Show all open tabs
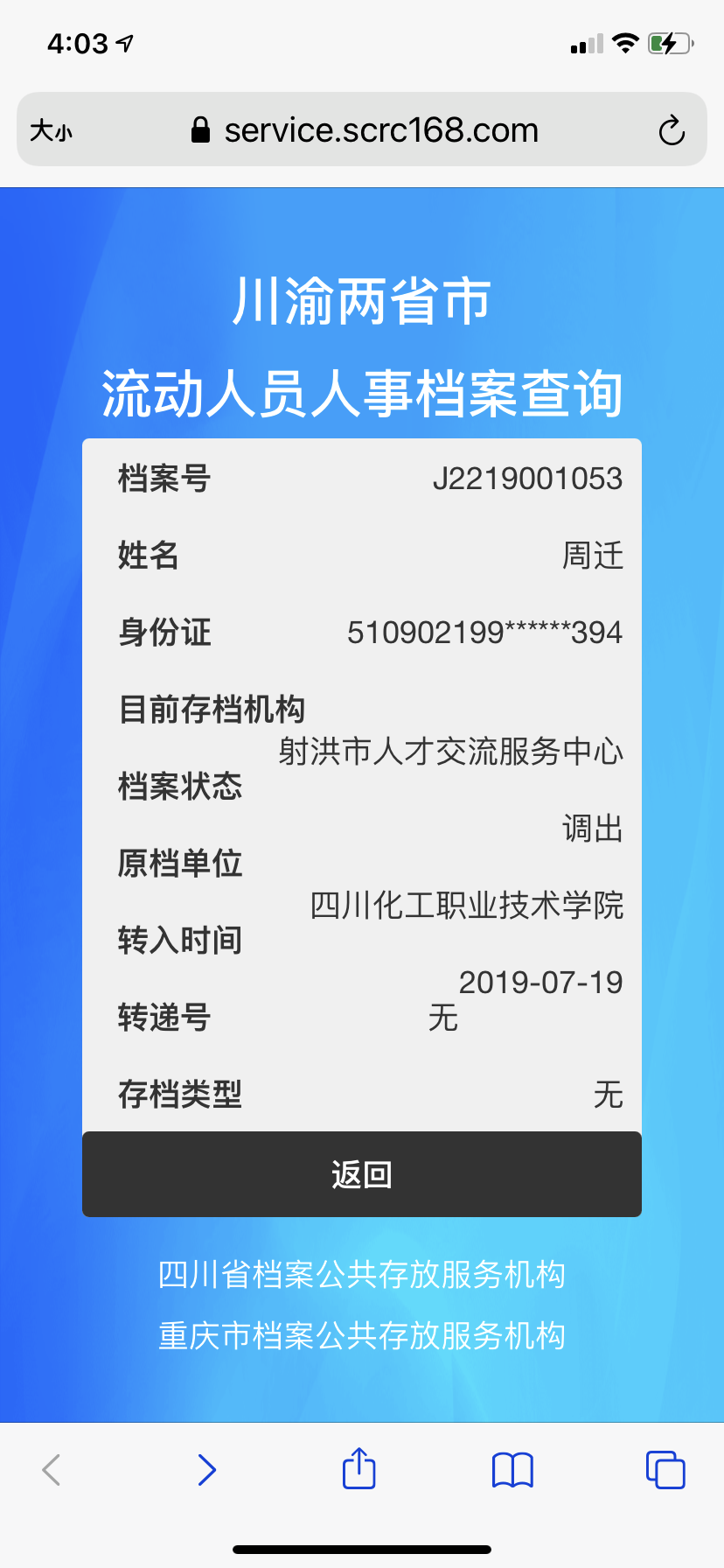The height and width of the screenshot is (1568, 724). click(665, 1470)
